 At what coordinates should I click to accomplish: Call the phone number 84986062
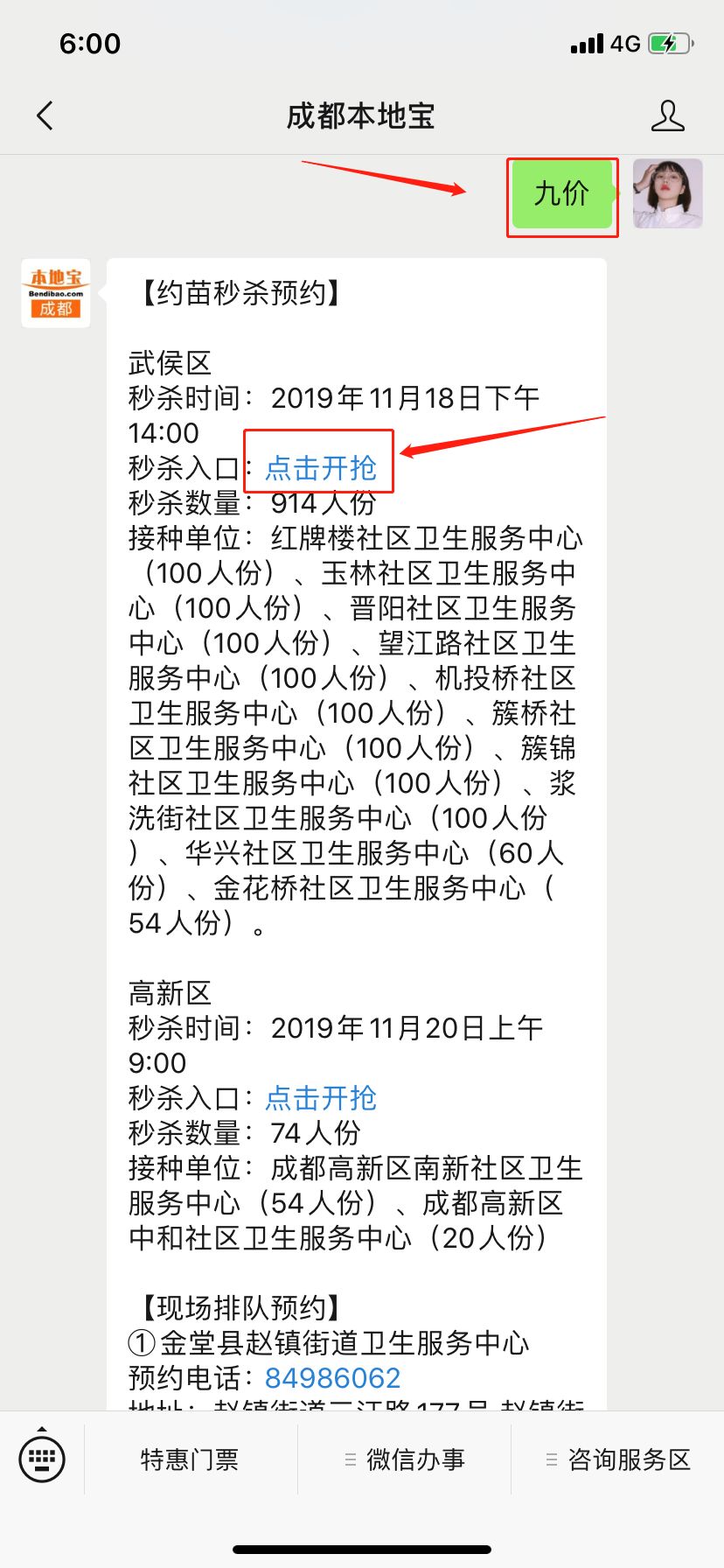332,1378
